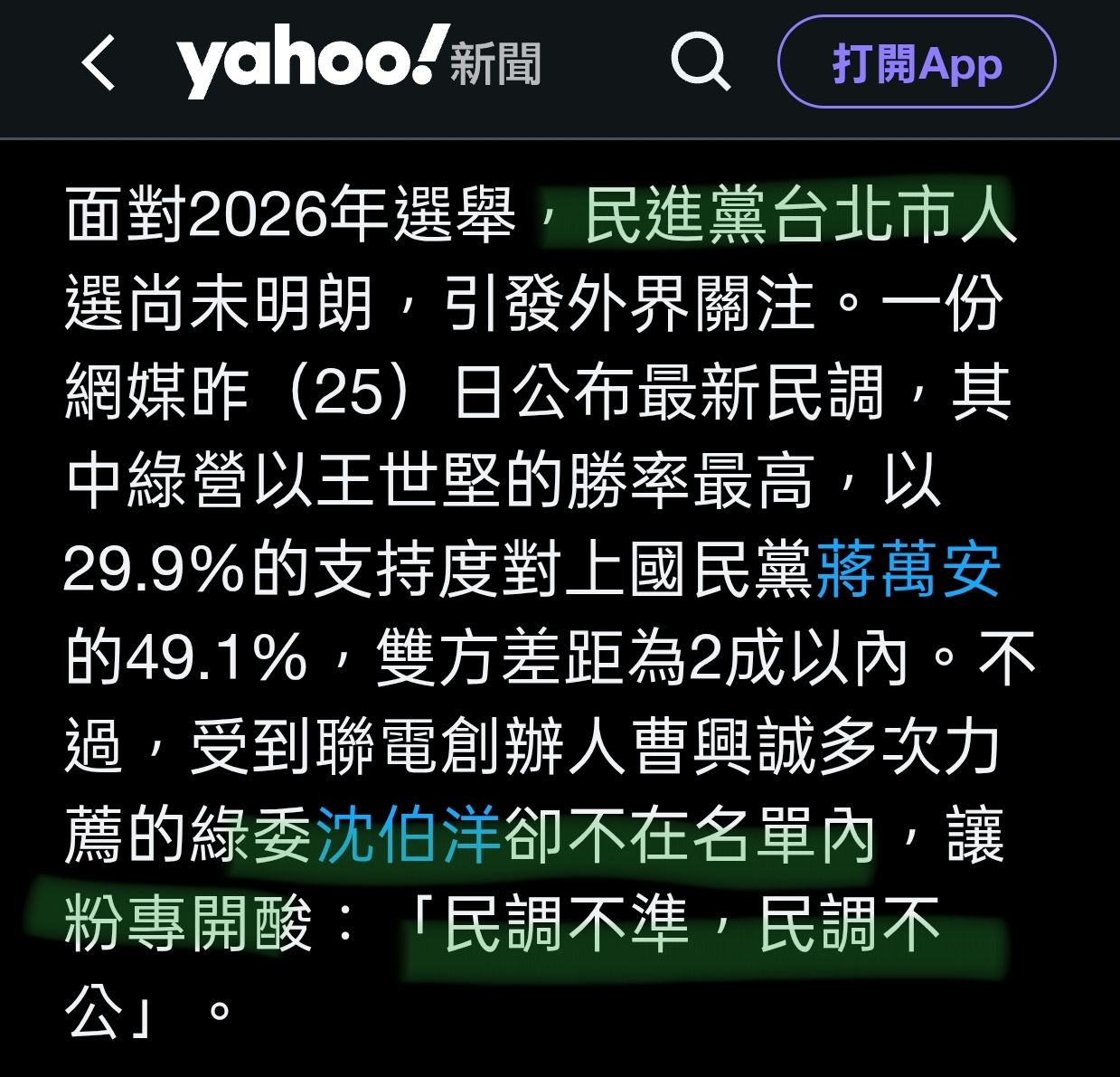Open the Yahoo 新聞 home logo
Viewport: 1120px width, 1077px height.
(x=358, y=61)
